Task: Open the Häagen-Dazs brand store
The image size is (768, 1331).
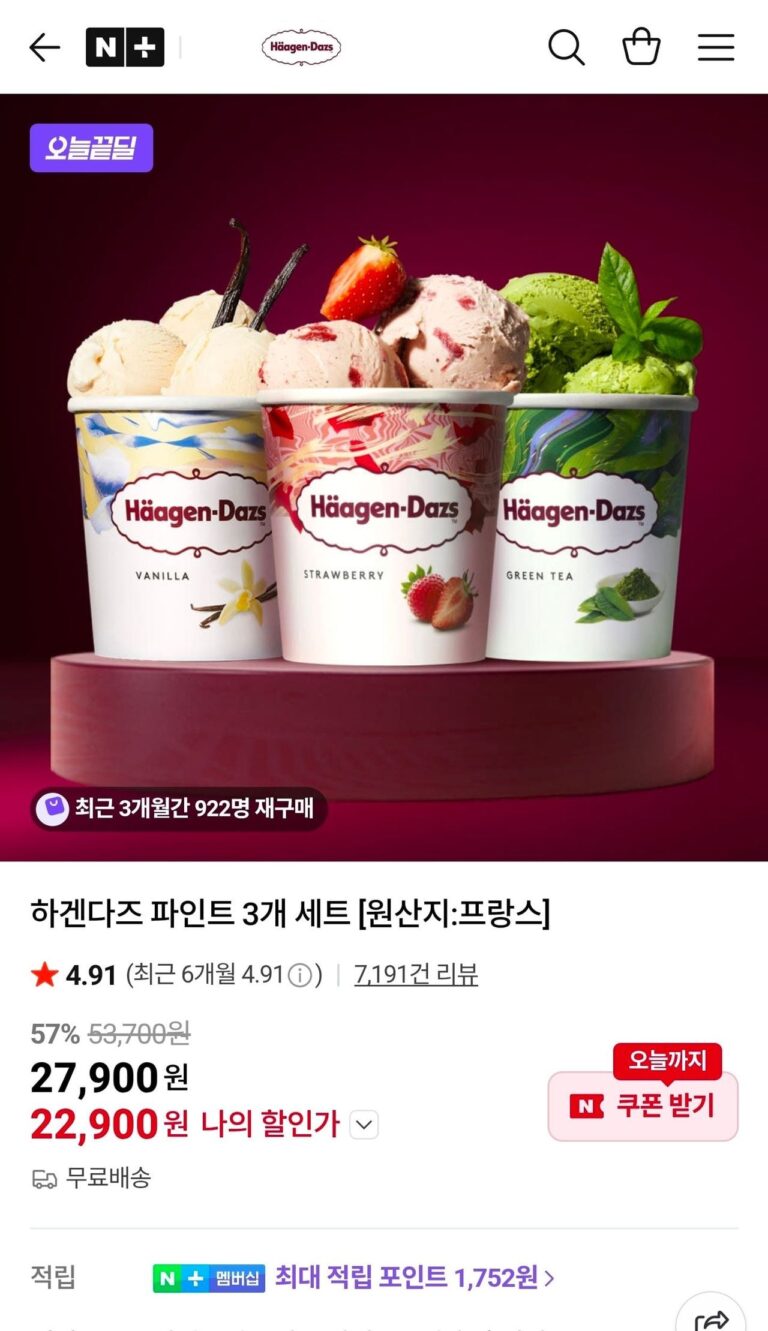Action: 301,47
